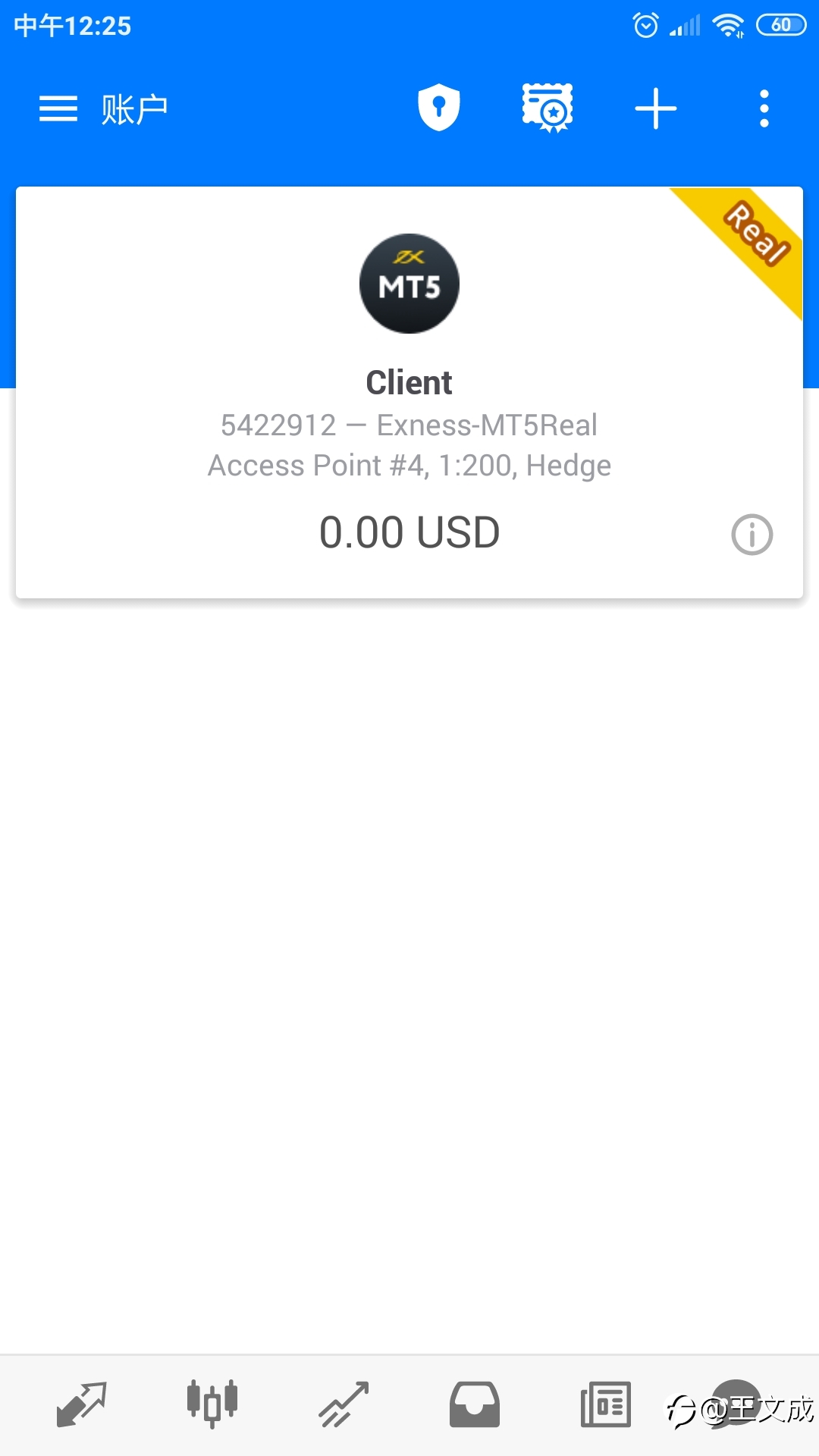Open the certificates icon

tap(548, 108)
